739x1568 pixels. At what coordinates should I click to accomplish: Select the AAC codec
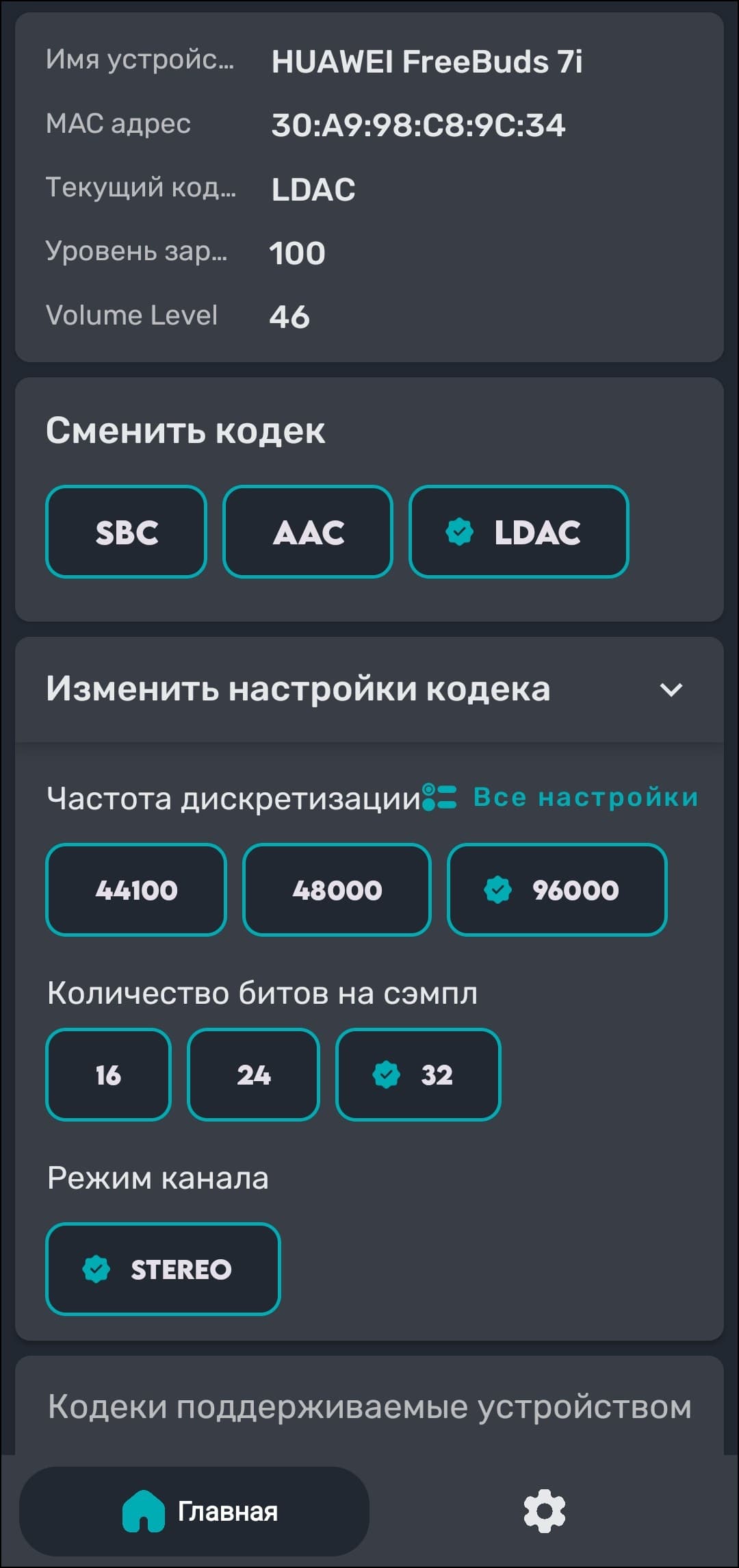coord(308,532)
